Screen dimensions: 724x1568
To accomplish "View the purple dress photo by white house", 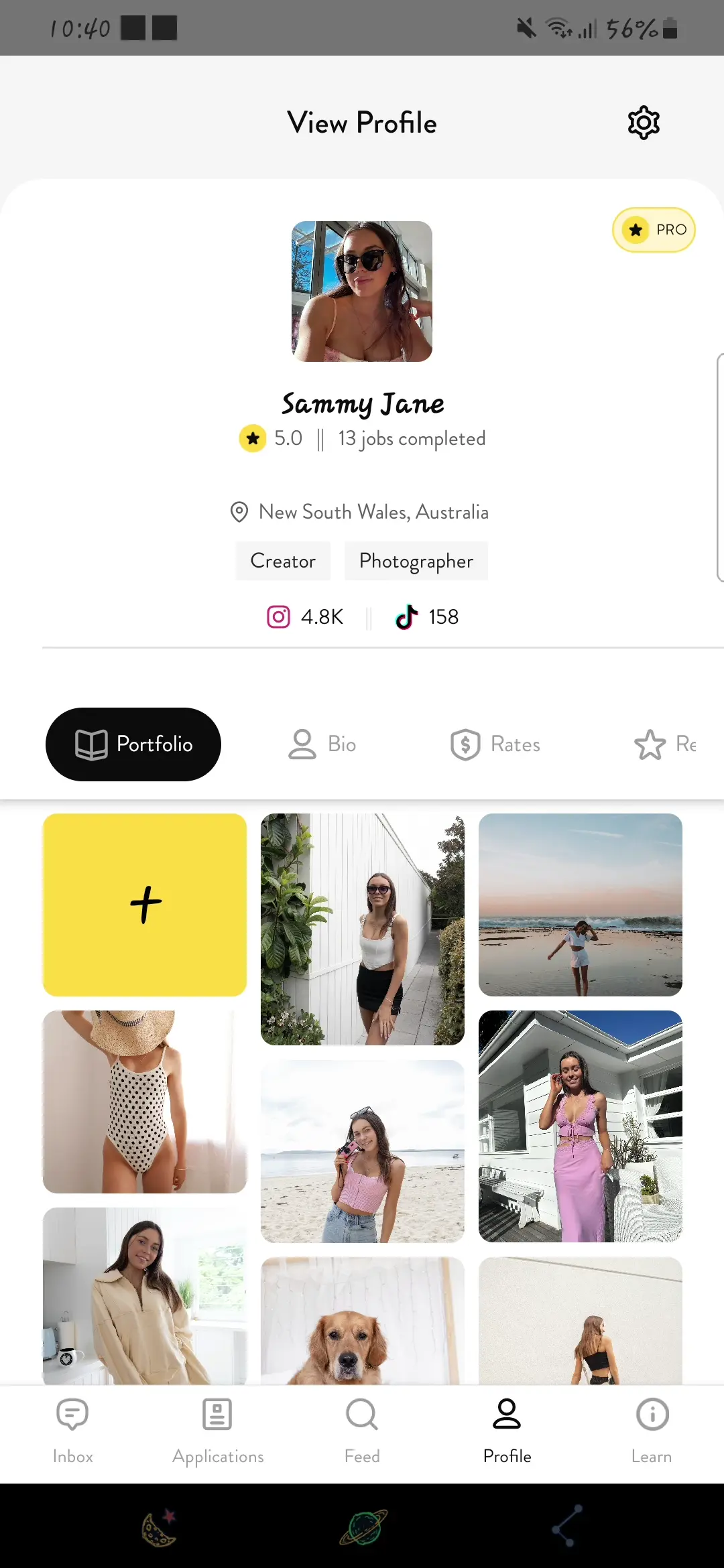I will tap(581, 1126).
